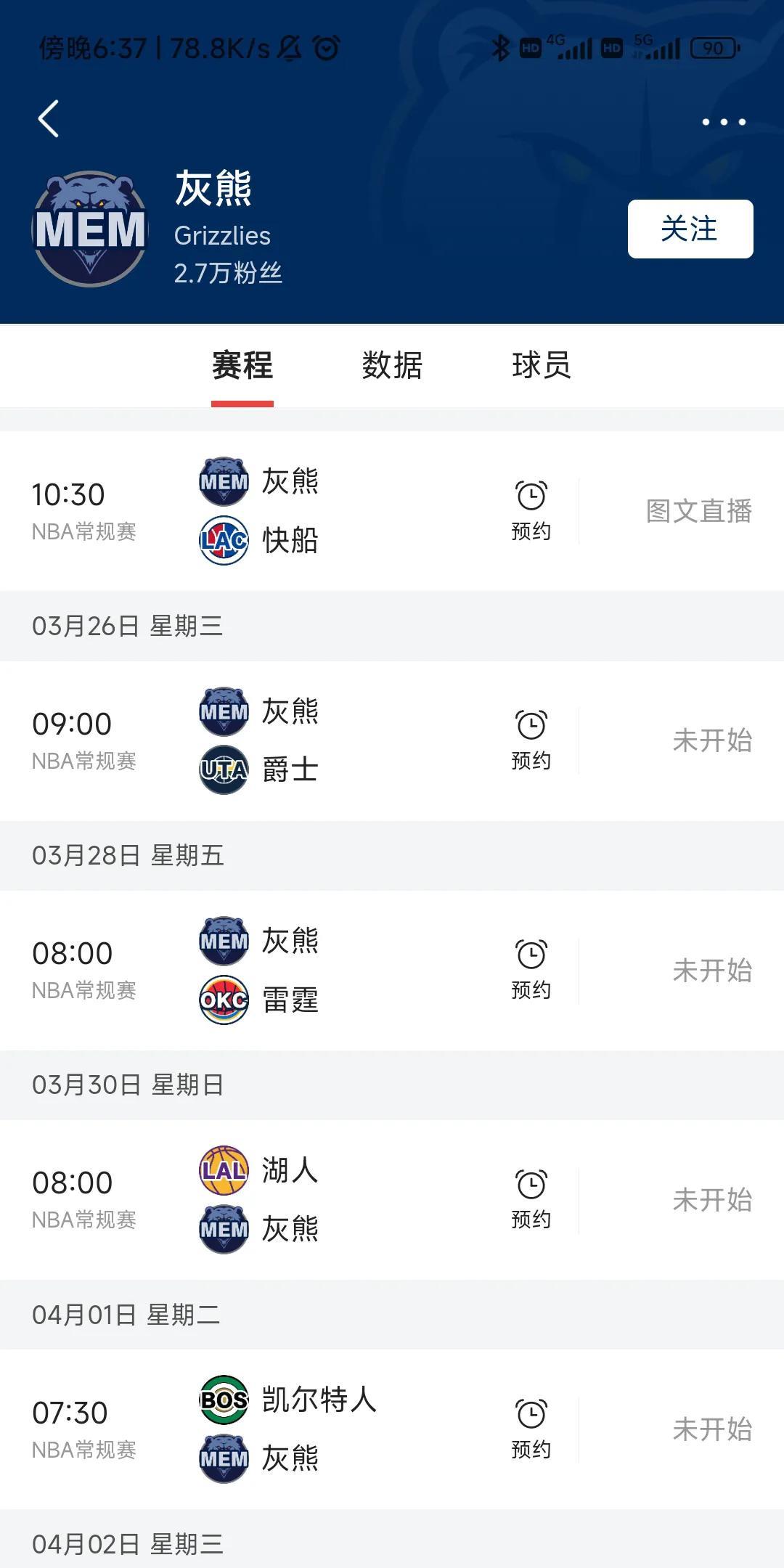Viewport: 784px width, 1568px height.
Task: Open the 灰熊 vs 爵士 game details
Action: tap(392, 741)
